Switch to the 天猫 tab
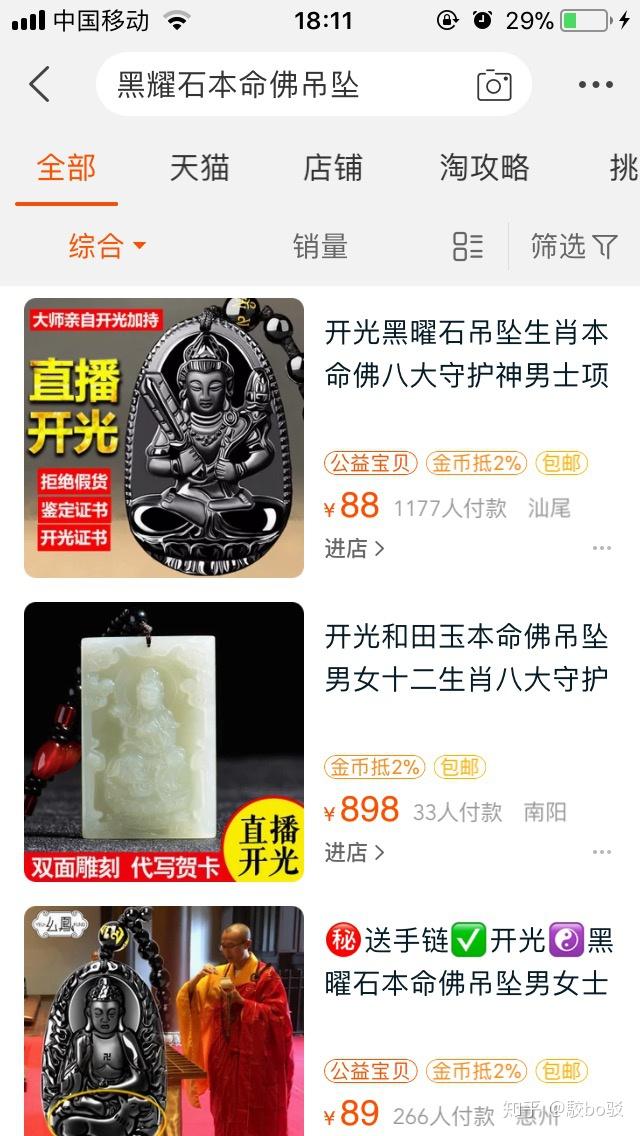 [199, 168]
